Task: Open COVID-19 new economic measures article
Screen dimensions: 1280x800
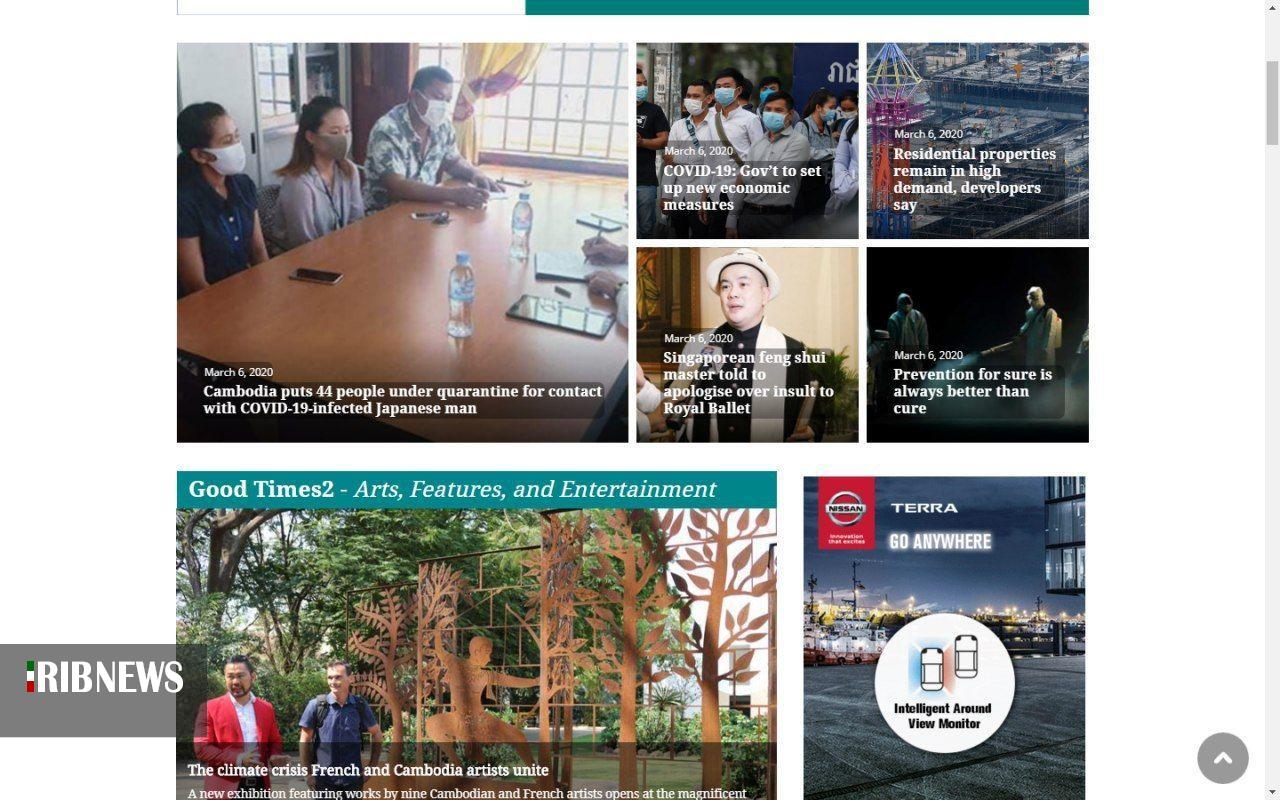Action: 742,187
